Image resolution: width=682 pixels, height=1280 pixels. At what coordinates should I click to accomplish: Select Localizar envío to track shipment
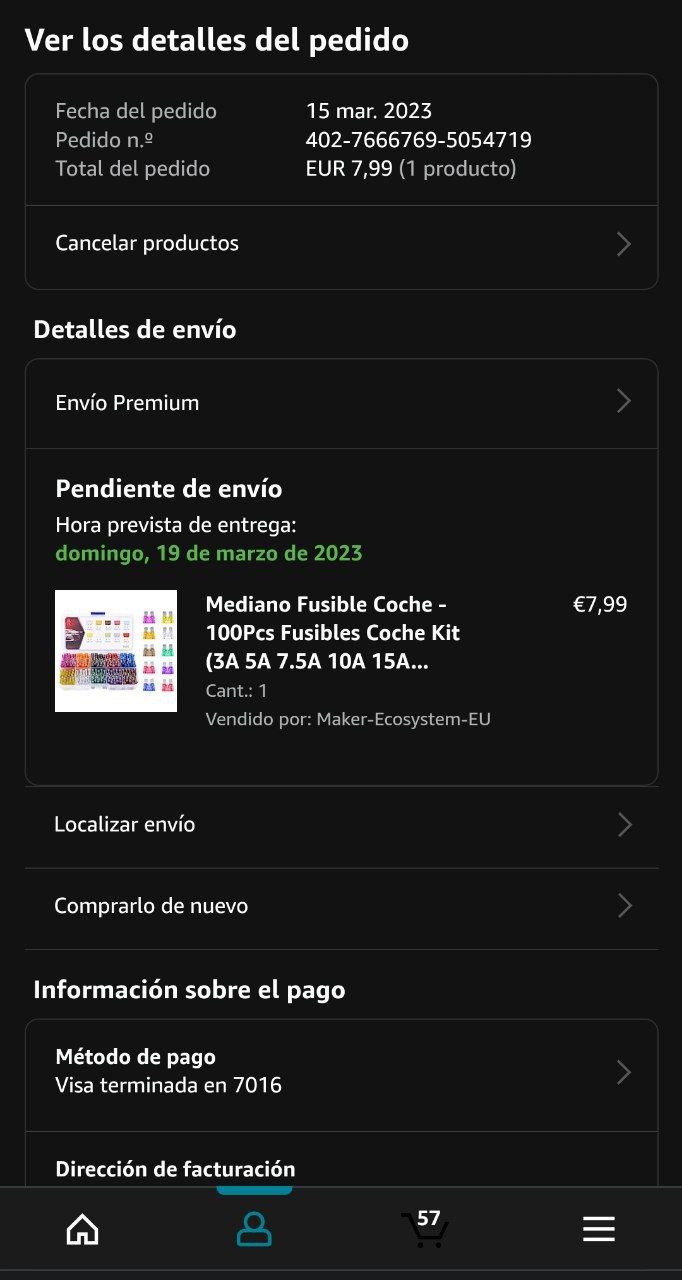(x=341, y=825)
